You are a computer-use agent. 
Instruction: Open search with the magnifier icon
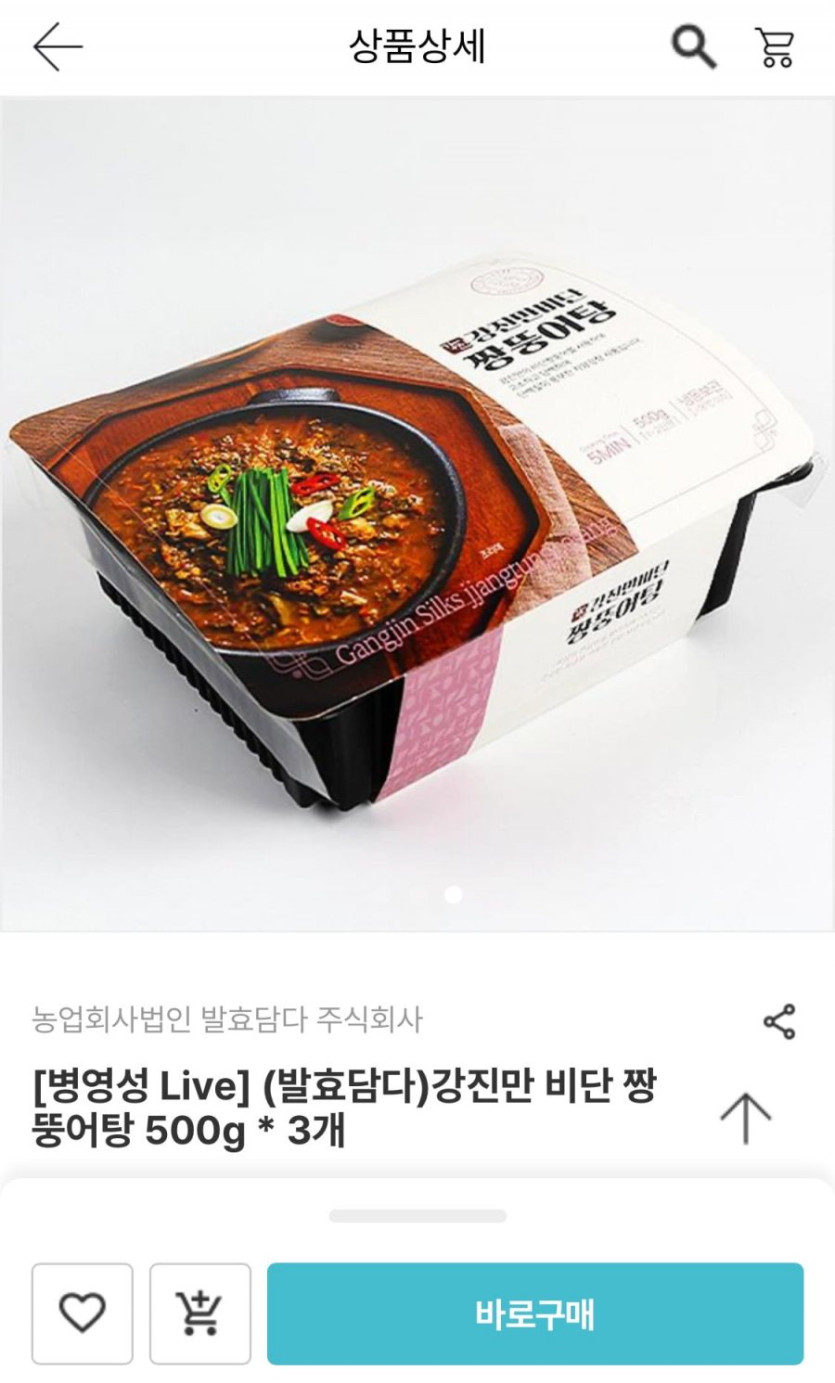point(693,47)
